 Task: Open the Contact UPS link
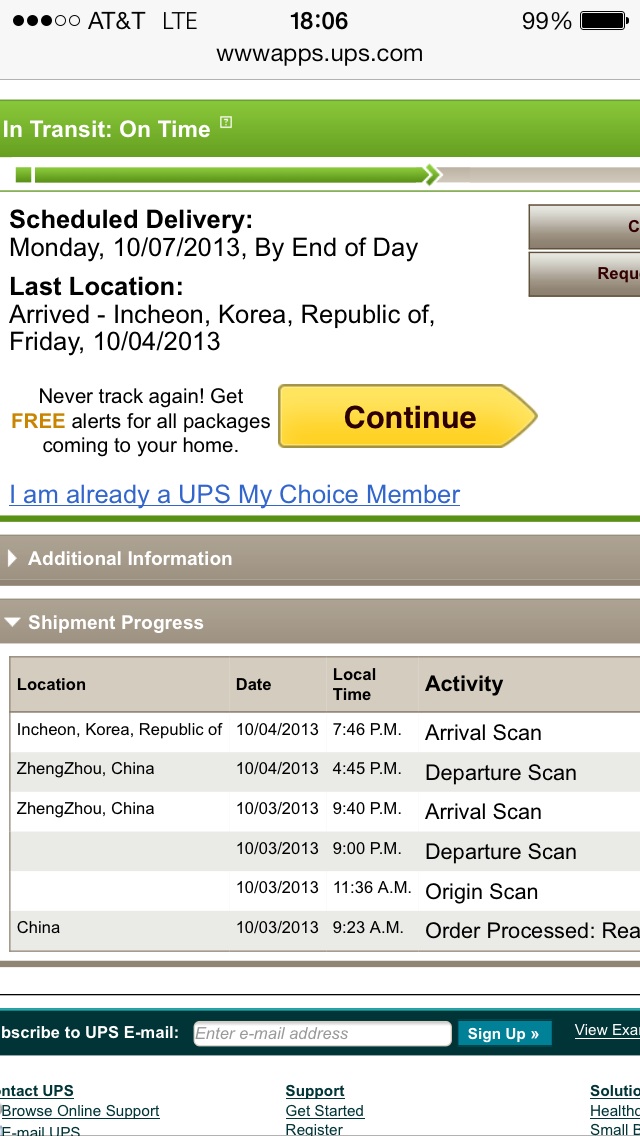tap(36, 1090)
